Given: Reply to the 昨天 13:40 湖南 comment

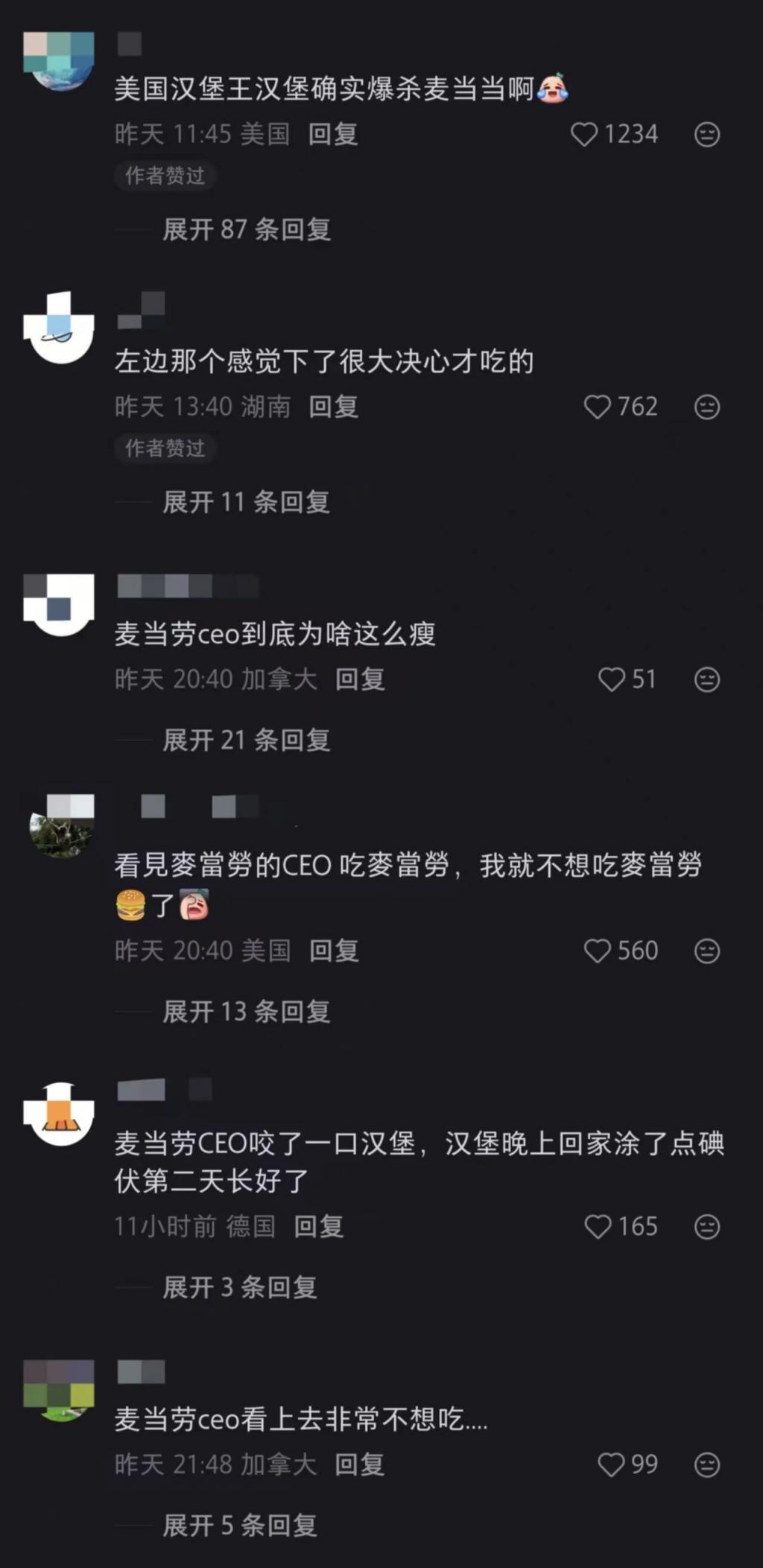Looking at the screenshot, I should pyautogui.click(x=333, y=407).
